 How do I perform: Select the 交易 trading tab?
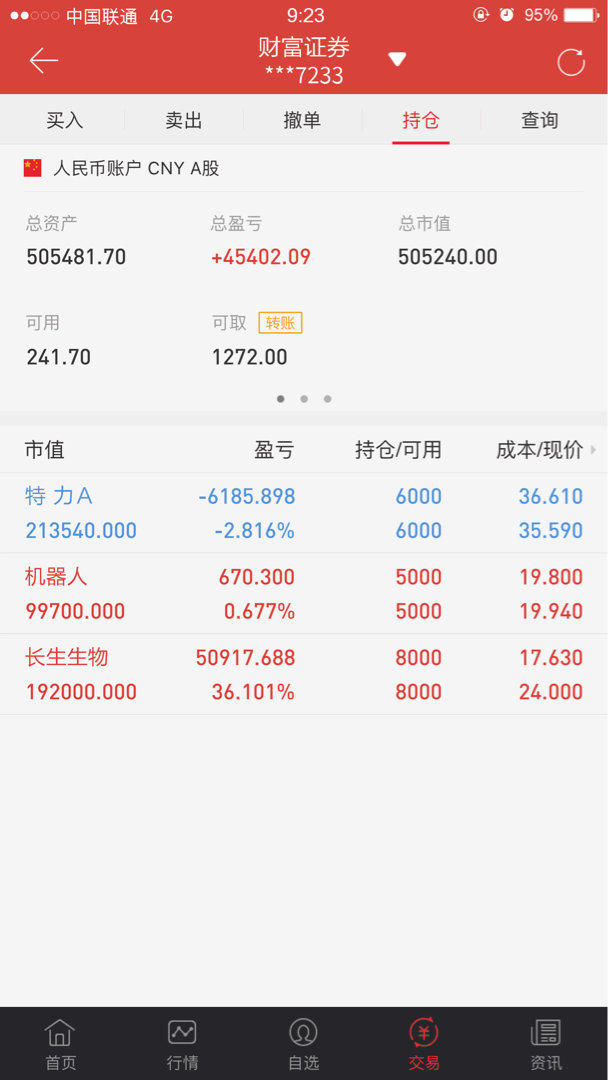point(424,1044)
